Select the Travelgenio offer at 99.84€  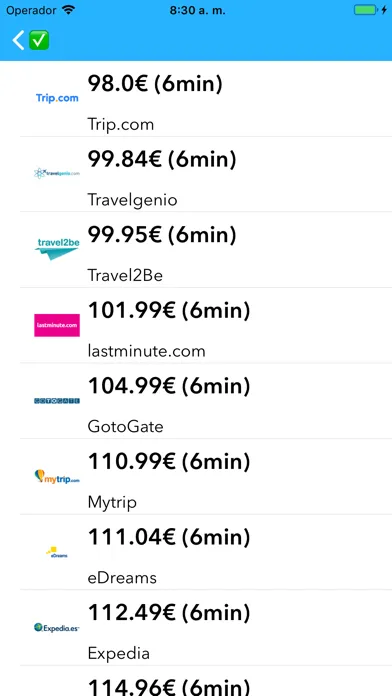pos(196,174)
